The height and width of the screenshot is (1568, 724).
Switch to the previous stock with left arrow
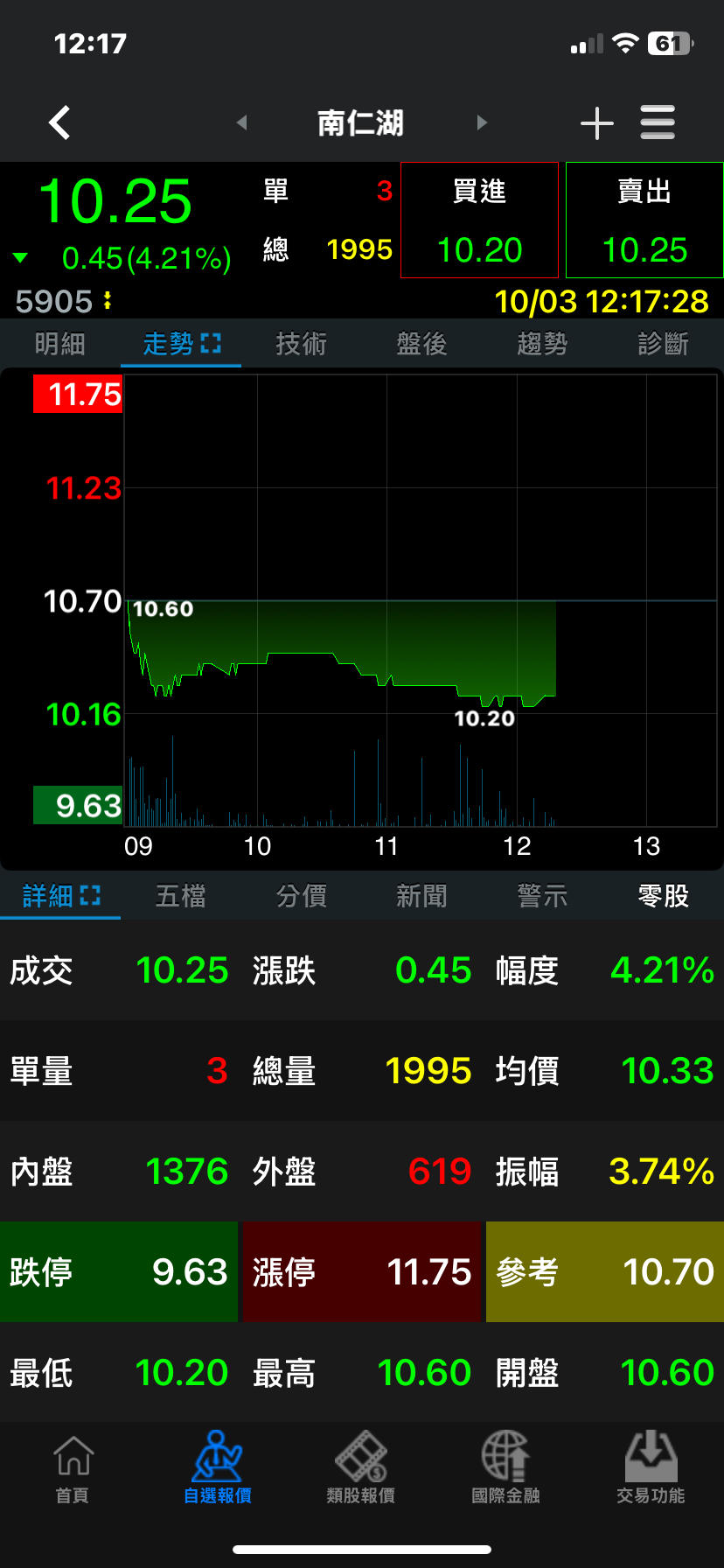[x=242, y=122]
